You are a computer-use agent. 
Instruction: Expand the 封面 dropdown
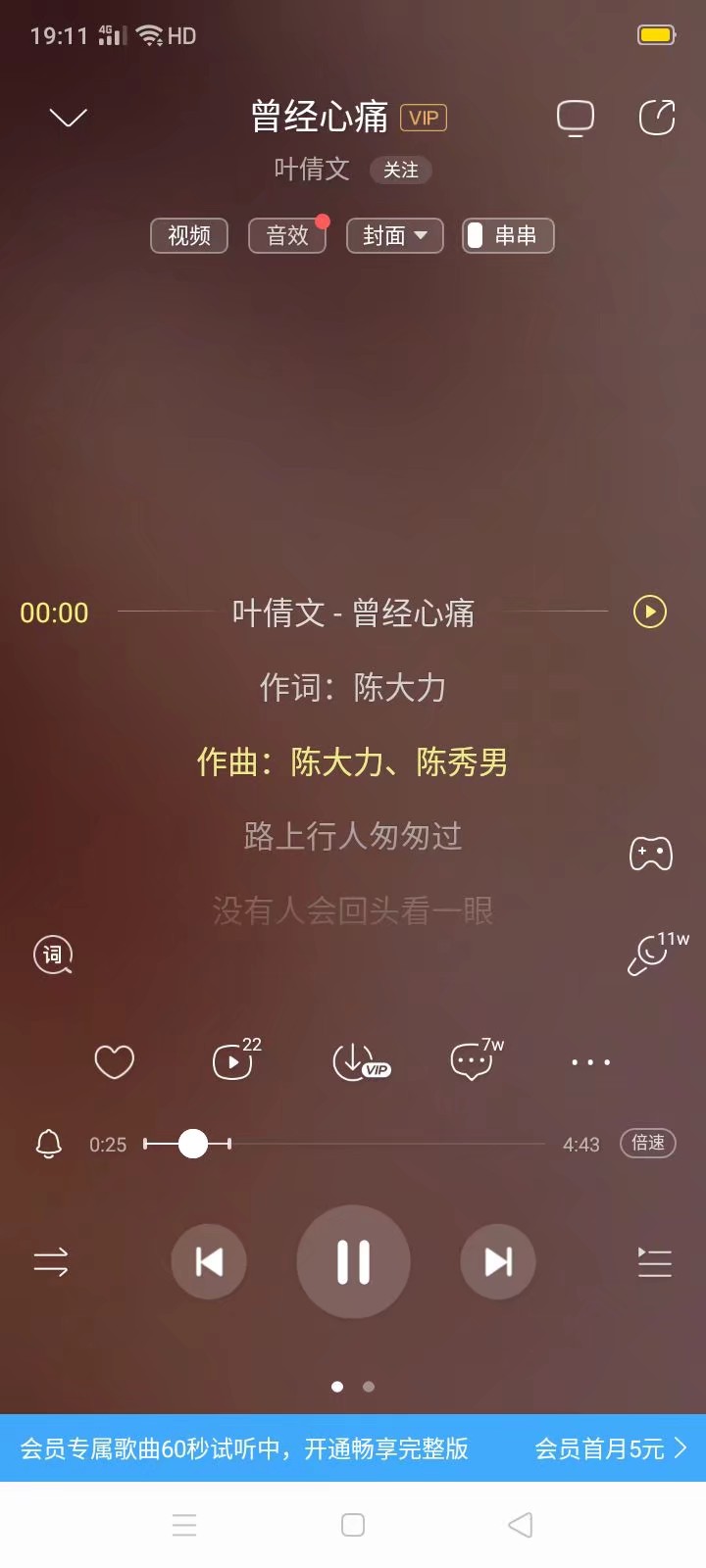(x=395, y=236)
